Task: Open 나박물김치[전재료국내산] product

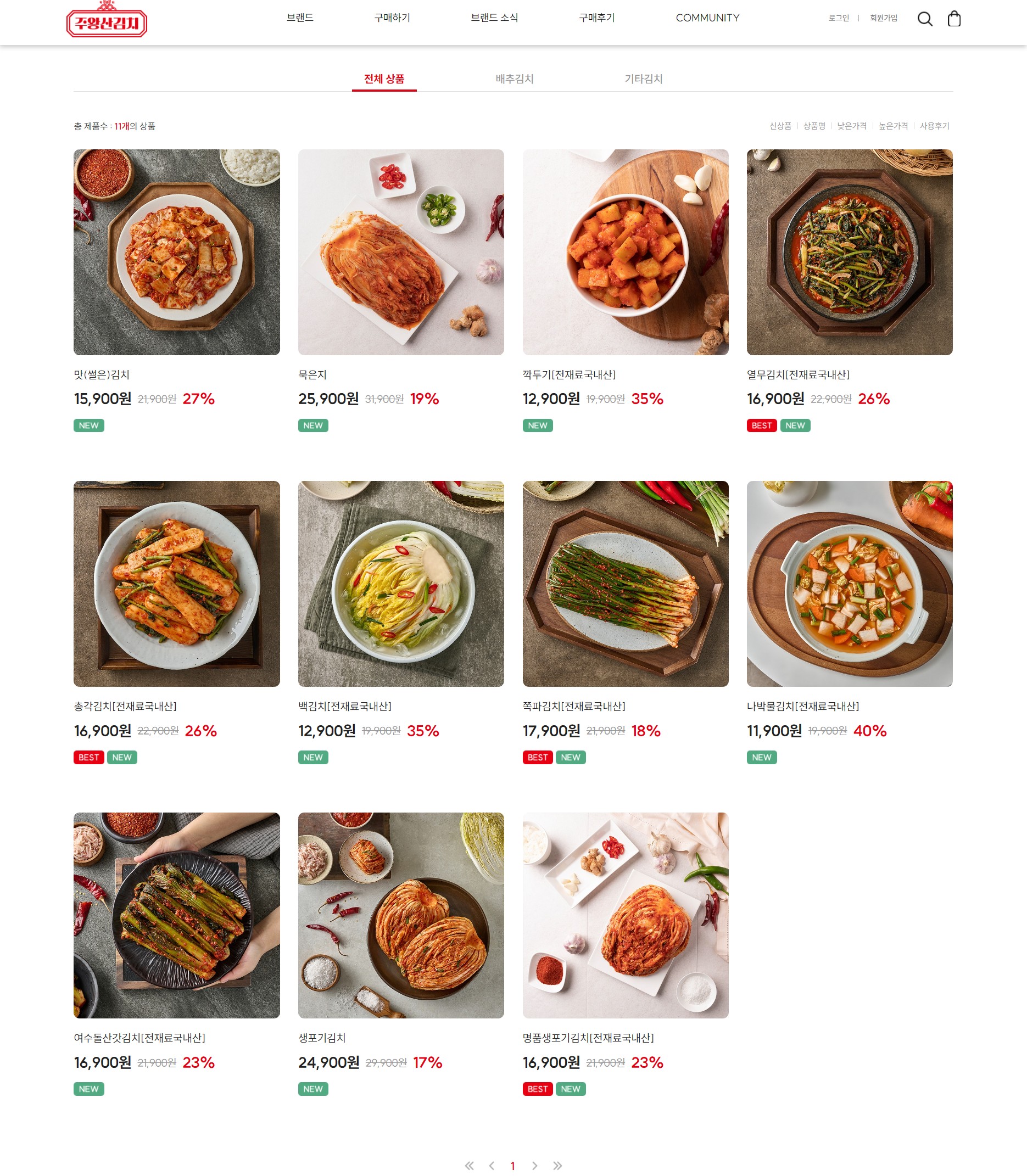Action: [x=850, y=583]
